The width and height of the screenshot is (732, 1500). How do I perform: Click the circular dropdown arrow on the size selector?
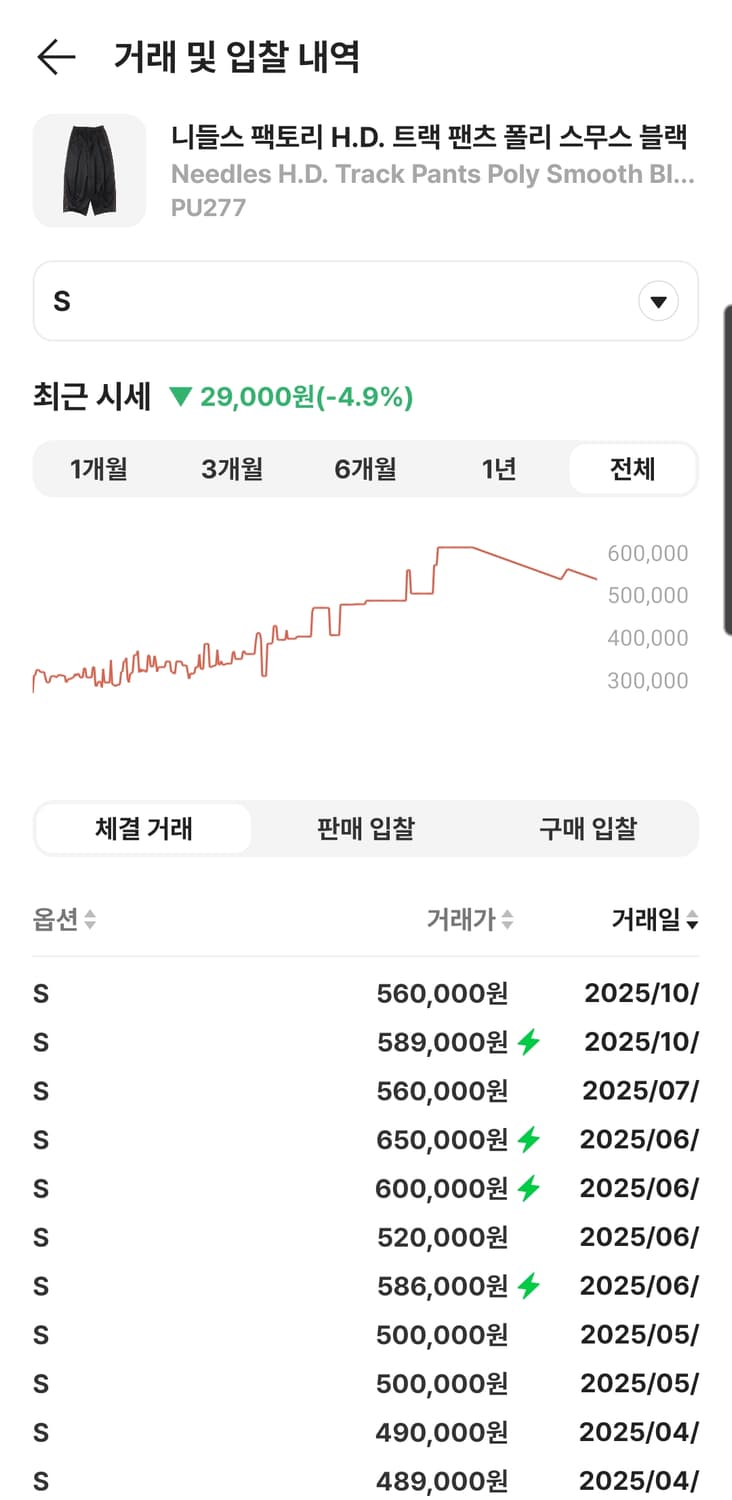coord(658,300)
